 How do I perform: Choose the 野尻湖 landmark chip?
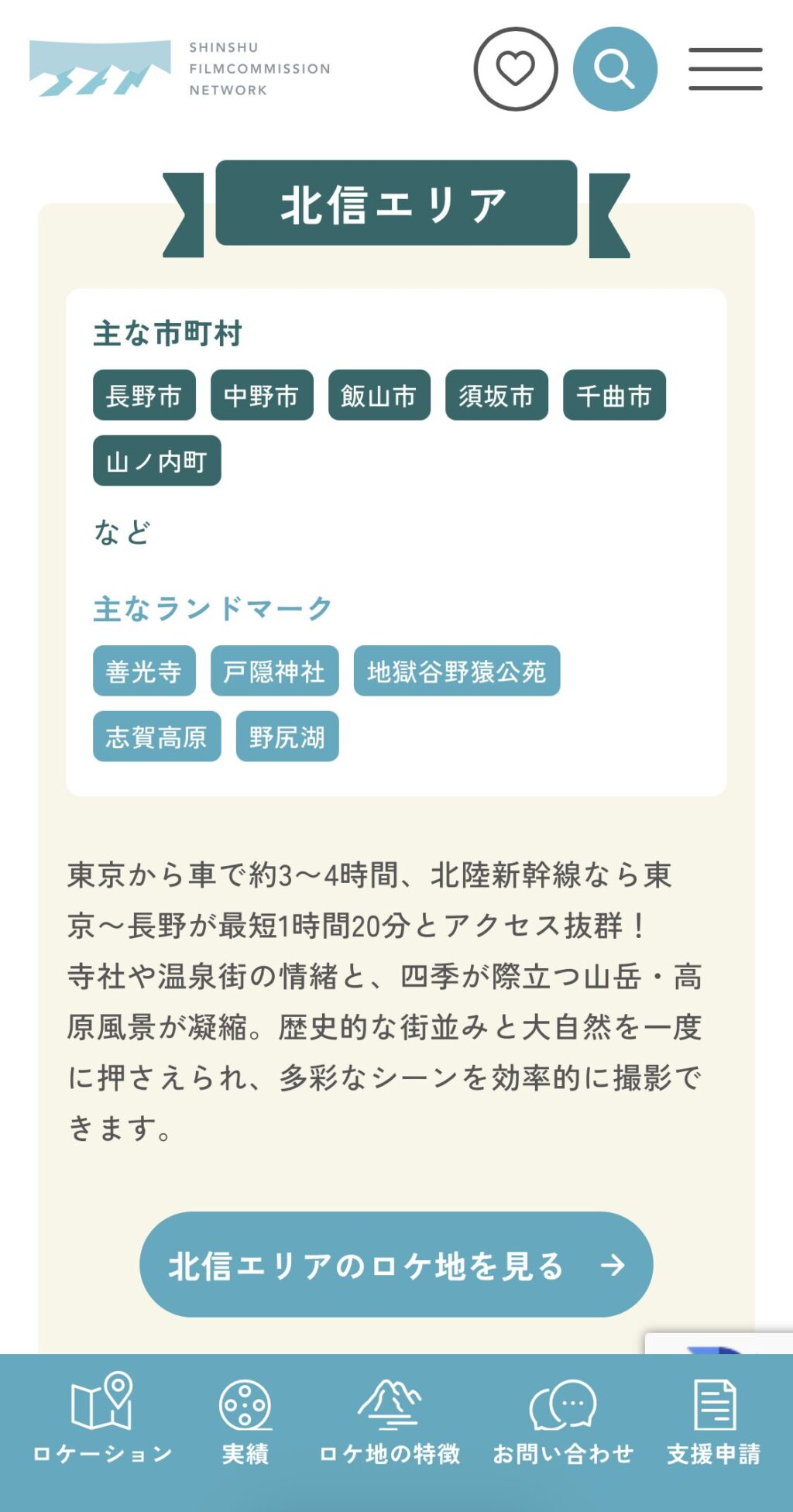coord(287,737)
